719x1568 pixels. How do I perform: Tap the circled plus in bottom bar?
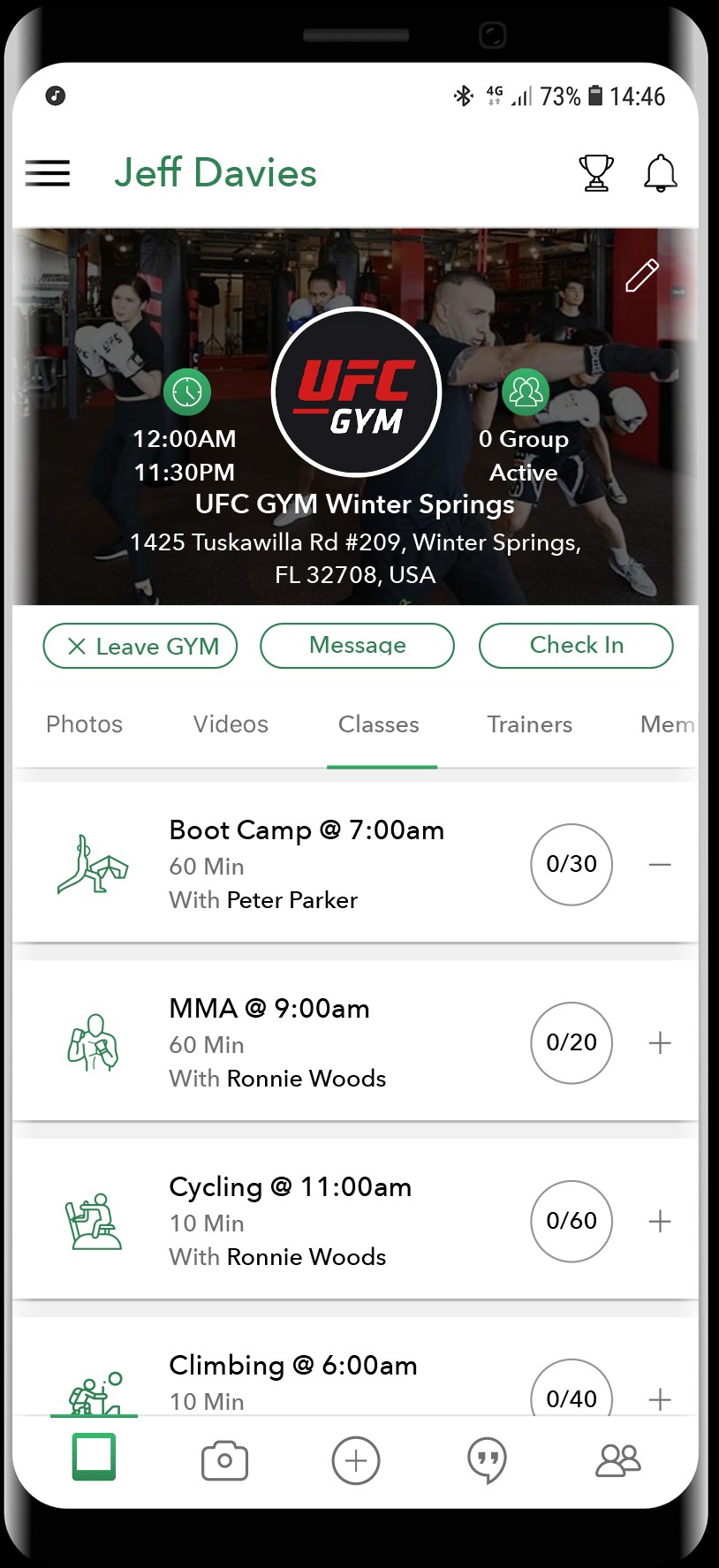356,1460
